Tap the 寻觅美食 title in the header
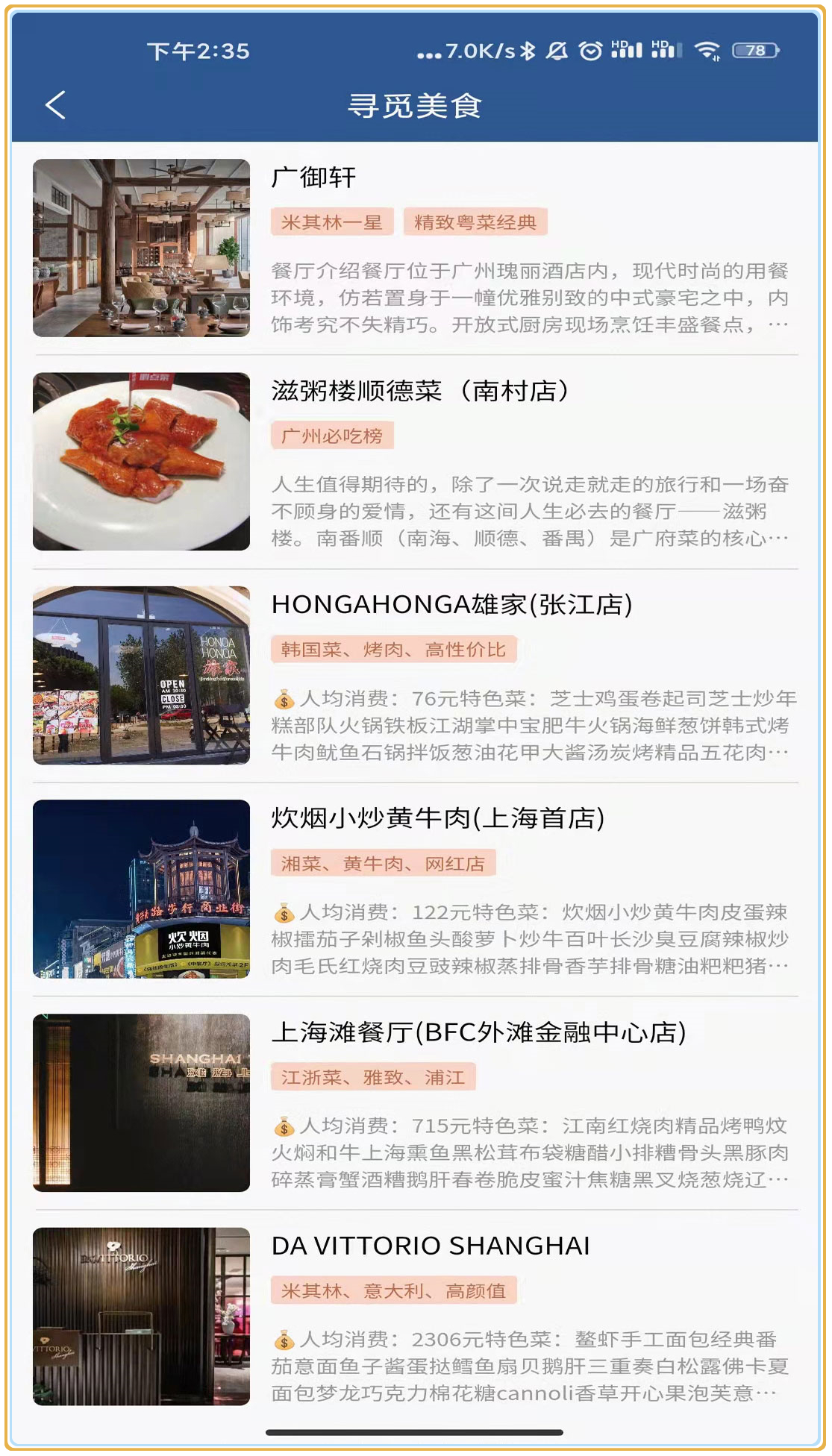The width and height of the screenshot is (832, 1456). pos(416,104)
